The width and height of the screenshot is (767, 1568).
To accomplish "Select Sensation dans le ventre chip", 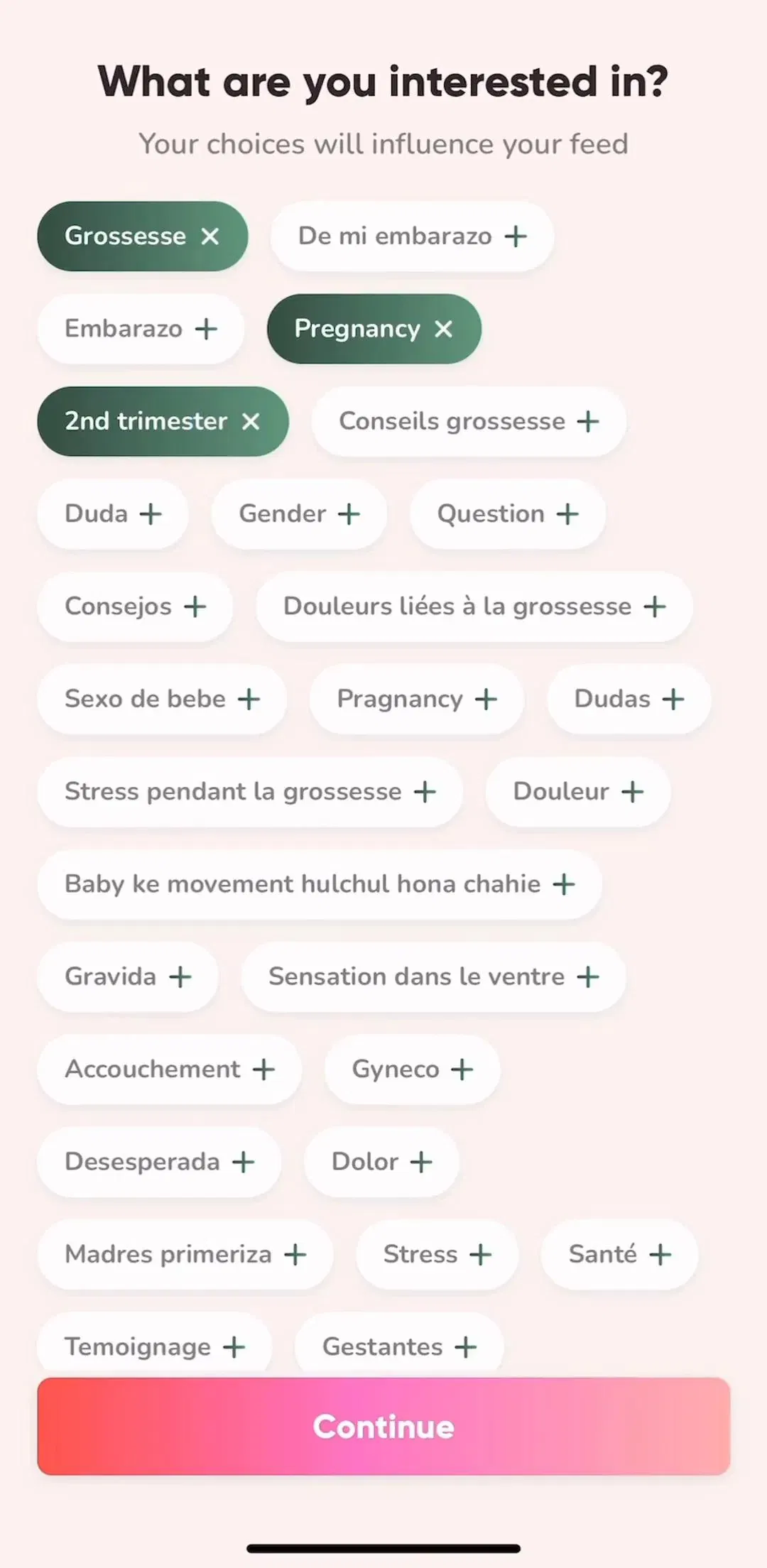I will click(433, 976).
